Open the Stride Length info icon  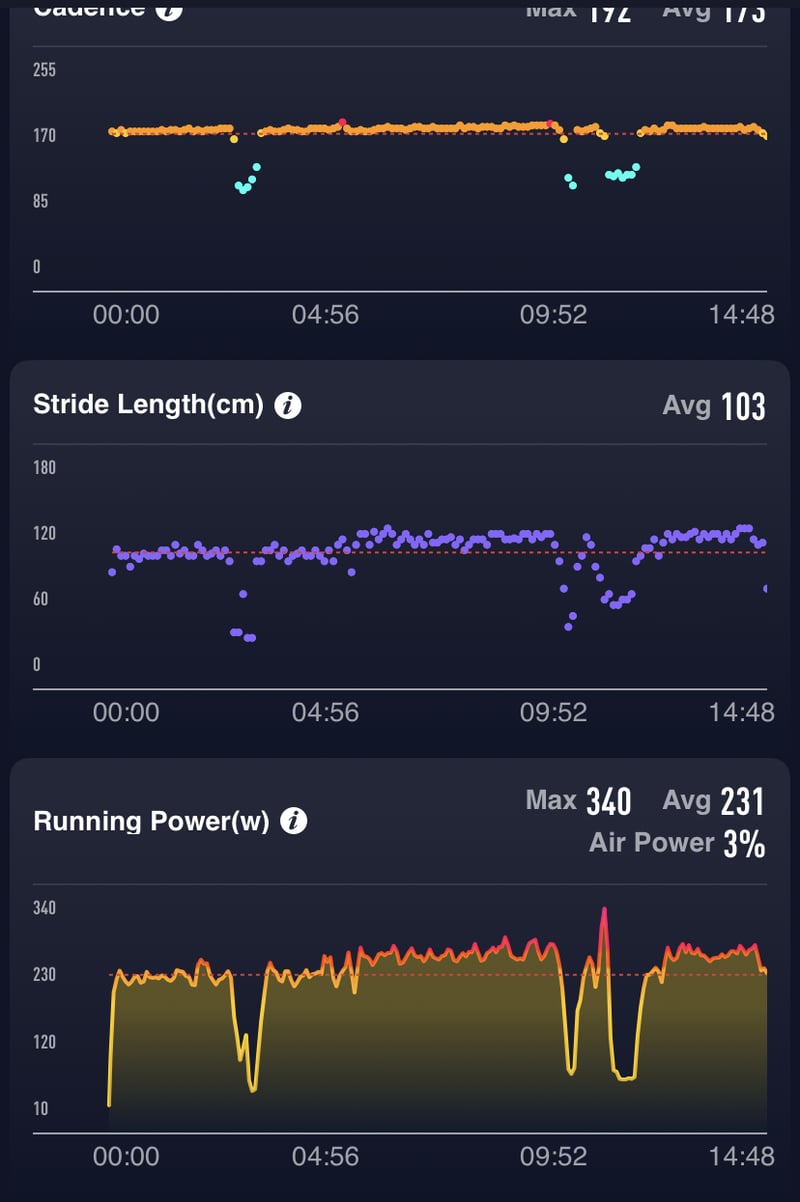tap(290, 404)
